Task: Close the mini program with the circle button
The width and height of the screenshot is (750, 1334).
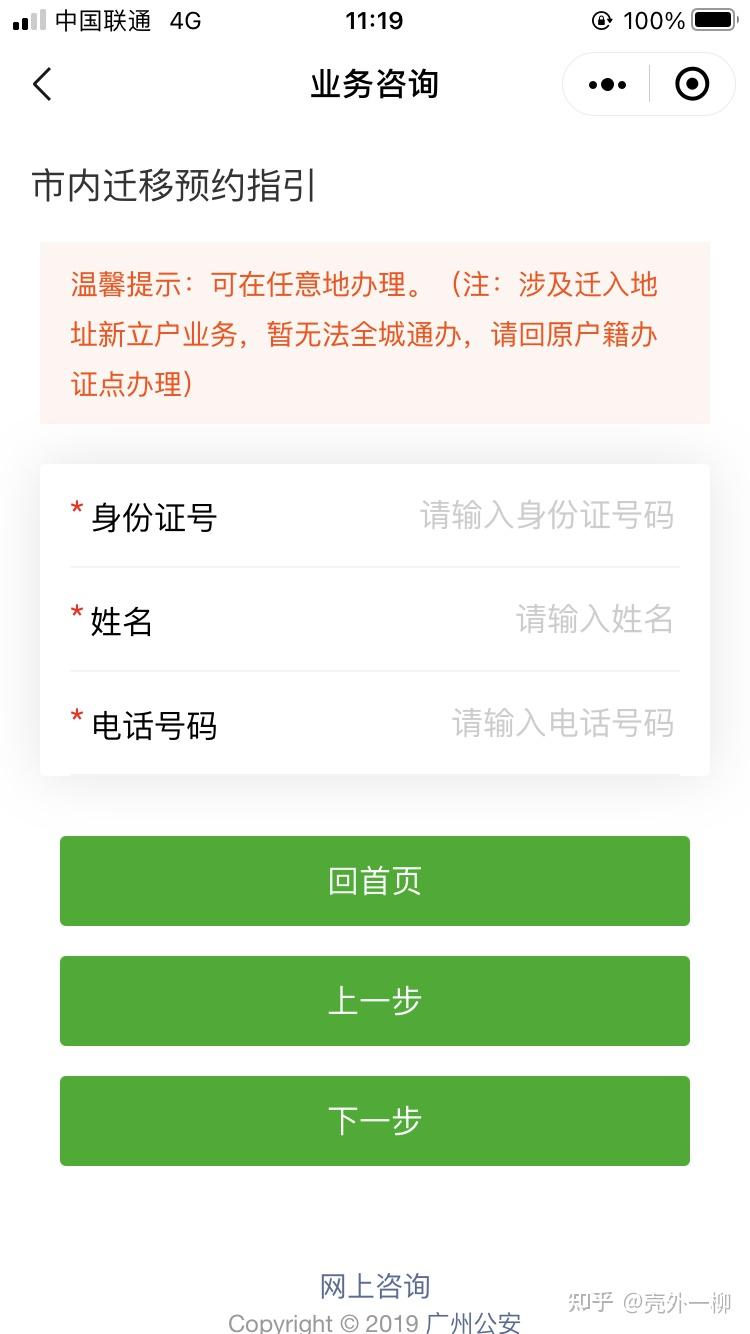Action: tap(692, 85)
